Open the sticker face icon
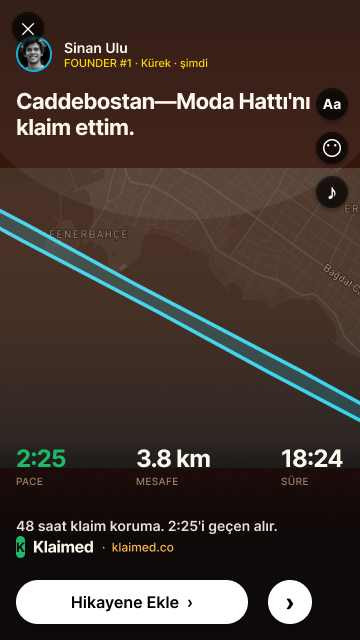This screenshot has width=360, height=640. click(x=332, y=148)
